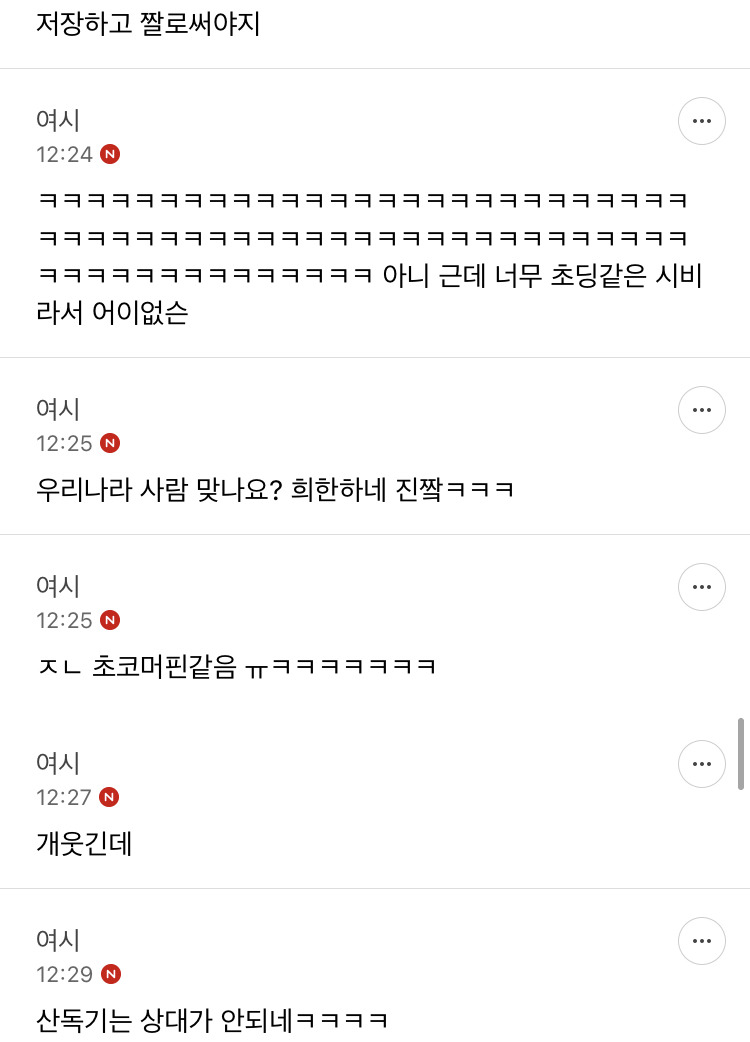The width and height of the screenshot is (750, 1042).
Task: Show more actions for the 12:29 comment
Action: tap(701, 941)
